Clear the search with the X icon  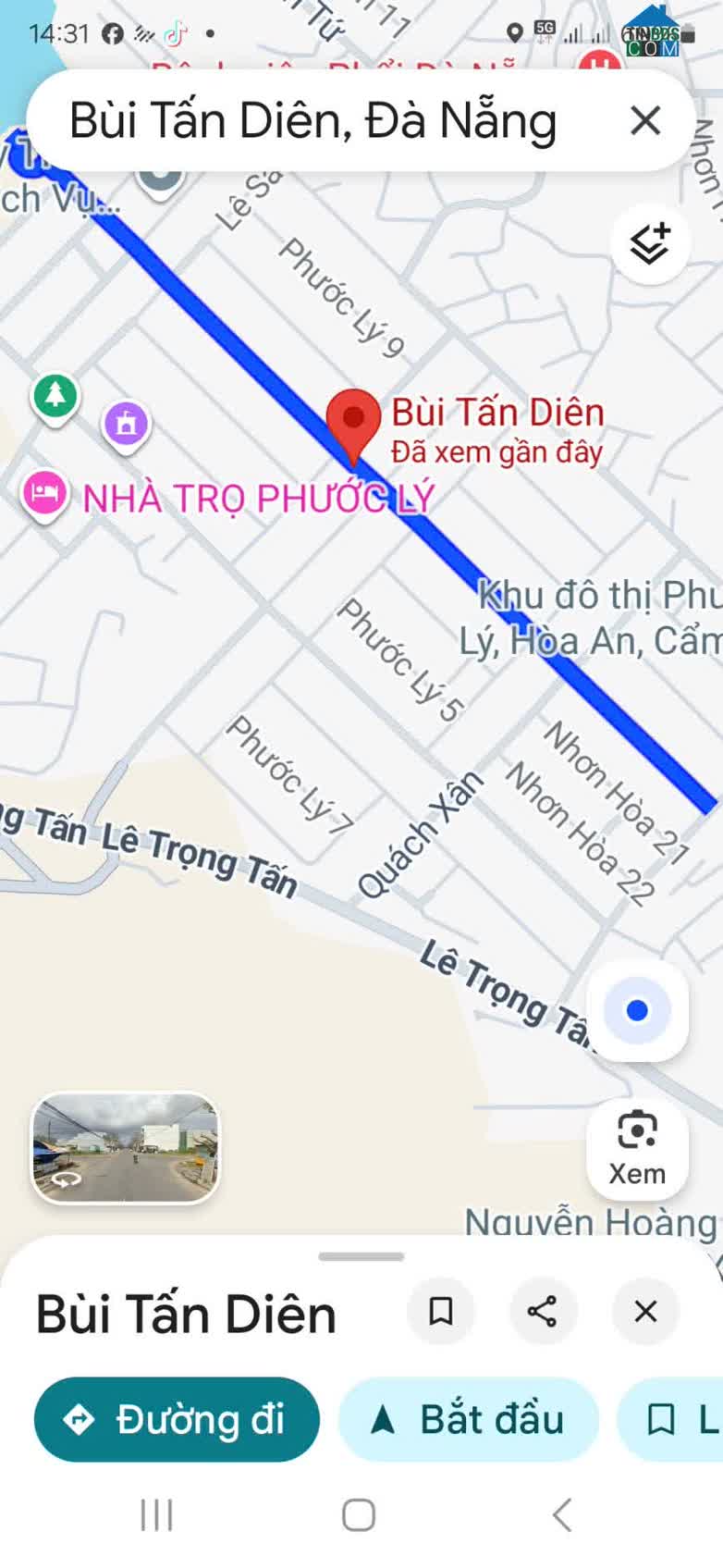tap(644, 120)
